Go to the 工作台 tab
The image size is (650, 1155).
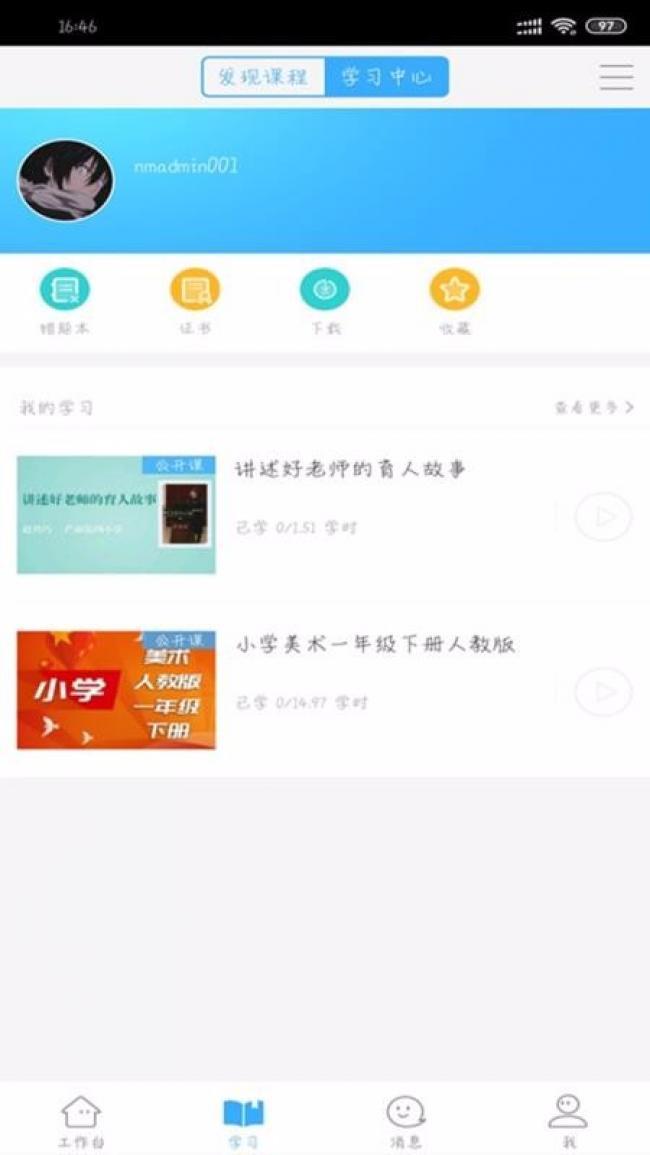coord(82,1121)
